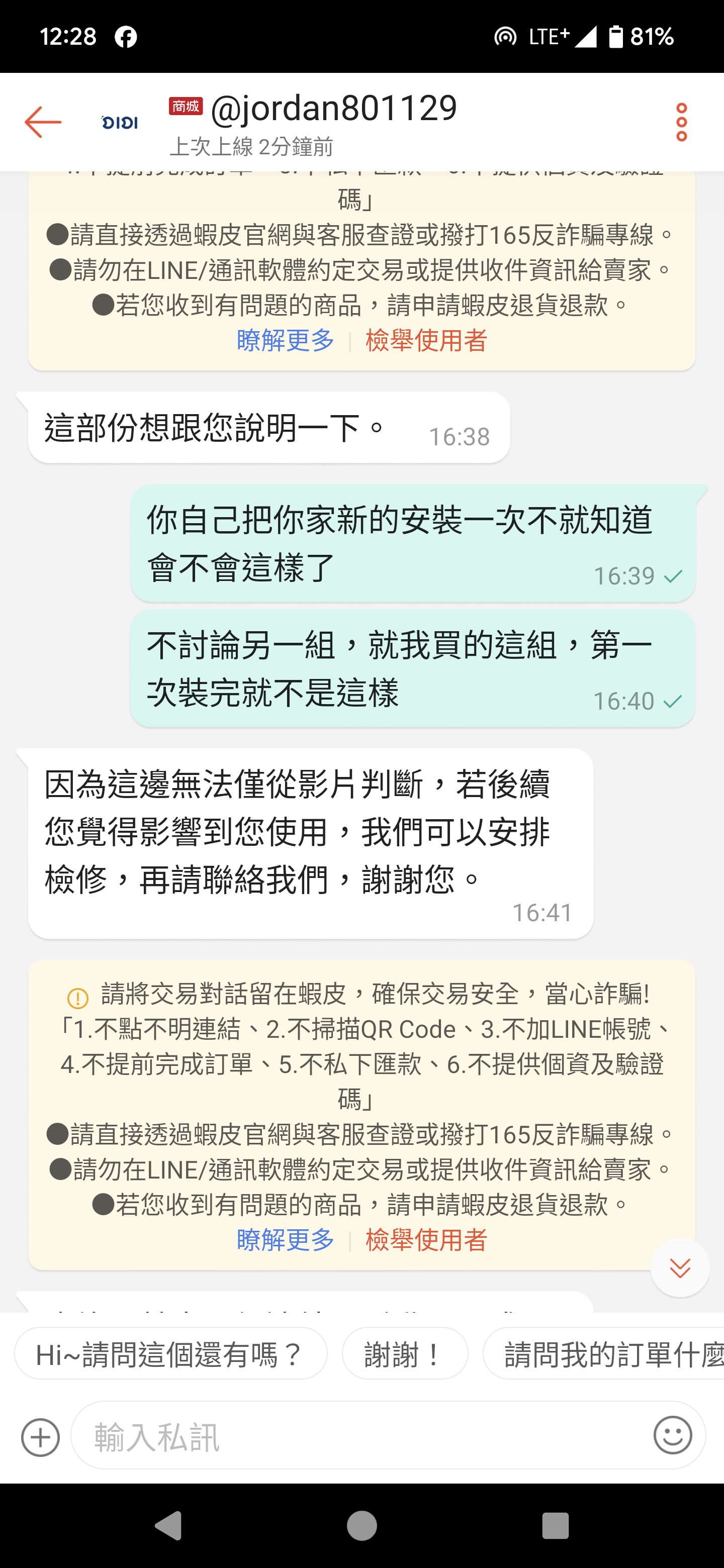Open the three-dot overflow menu
Image resolution: width=724 pixels, height=1568 pixels.
pyautogui.click(x=681, y=122)
